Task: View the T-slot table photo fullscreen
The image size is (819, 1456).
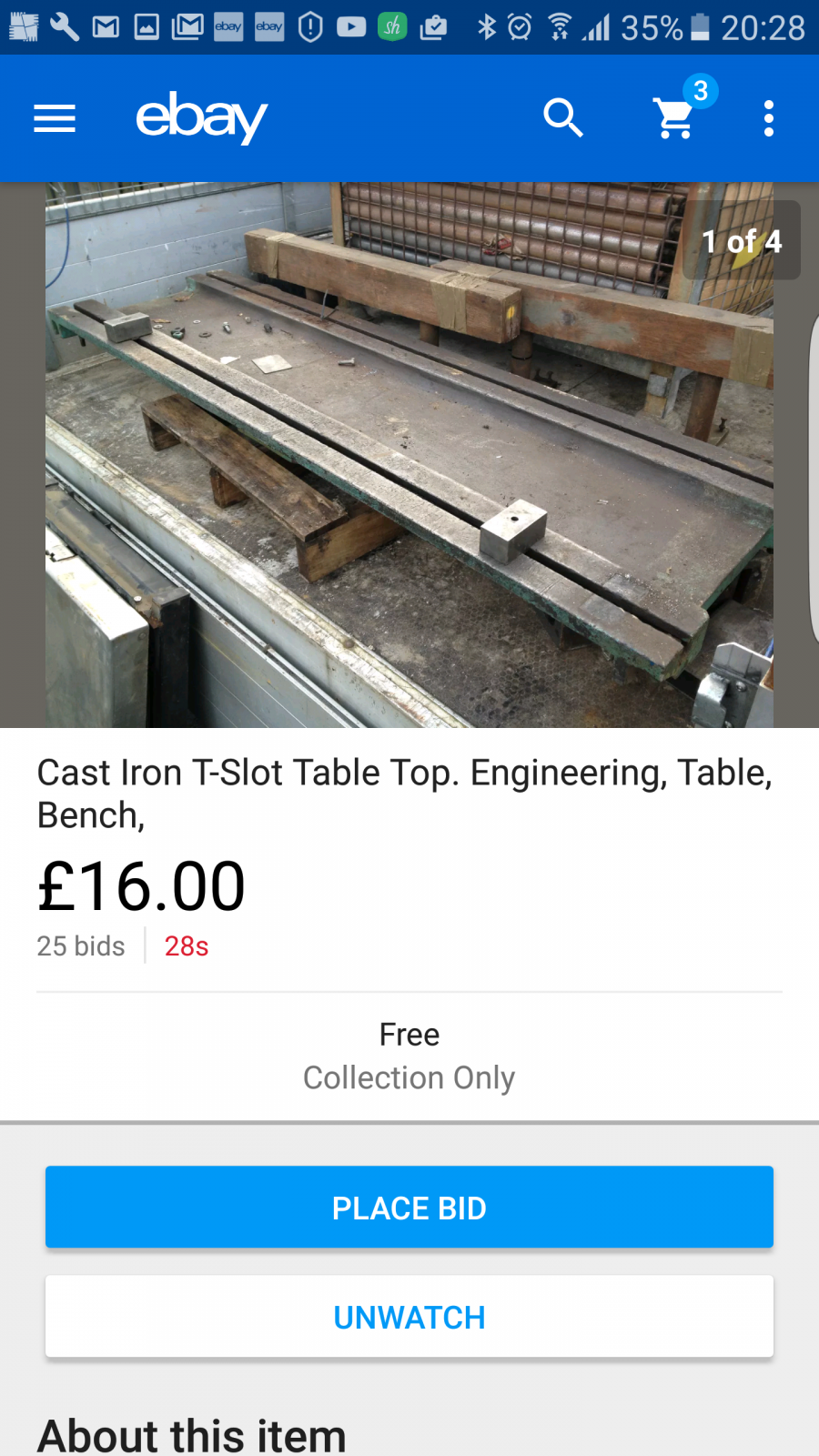Action: [409, 455]
